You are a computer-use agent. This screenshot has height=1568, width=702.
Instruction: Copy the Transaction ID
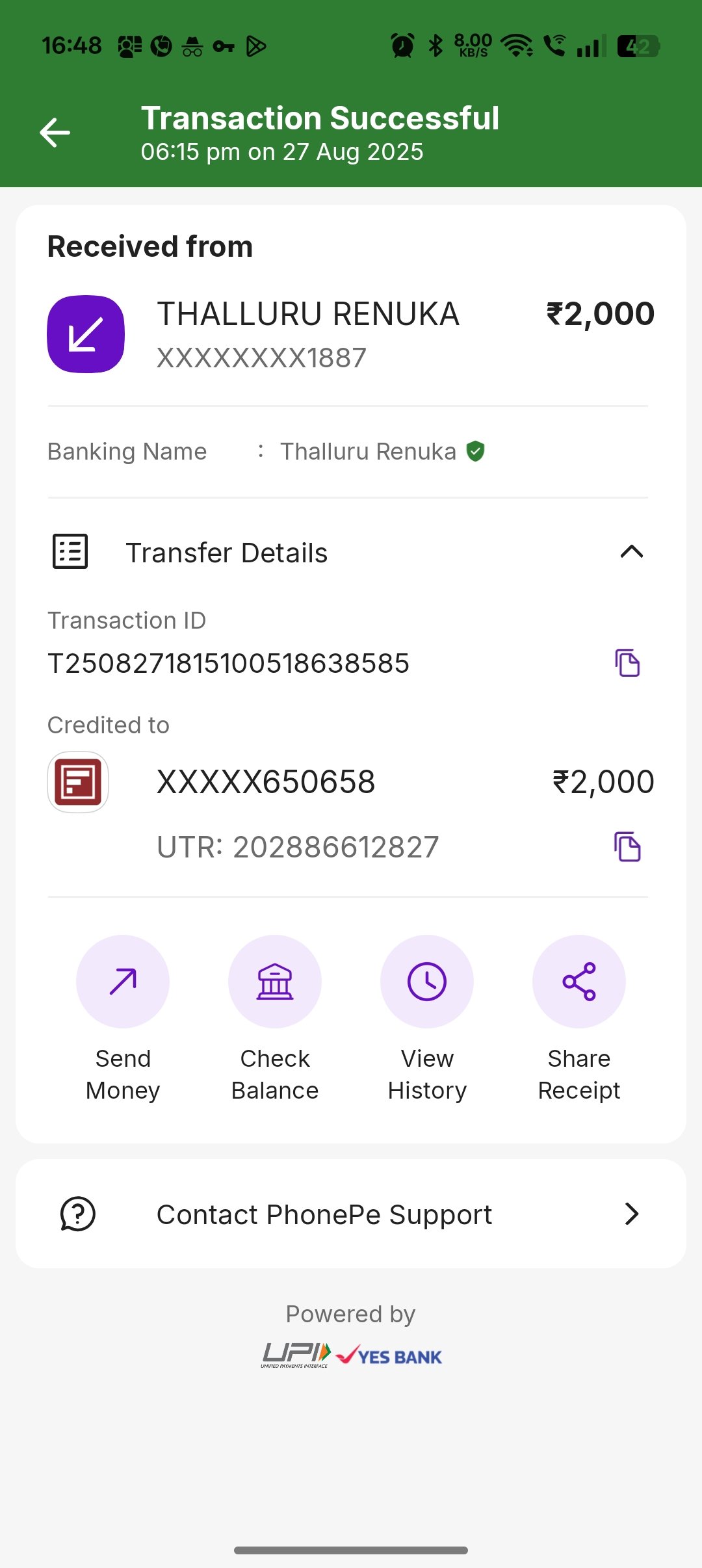coord(627,663)
